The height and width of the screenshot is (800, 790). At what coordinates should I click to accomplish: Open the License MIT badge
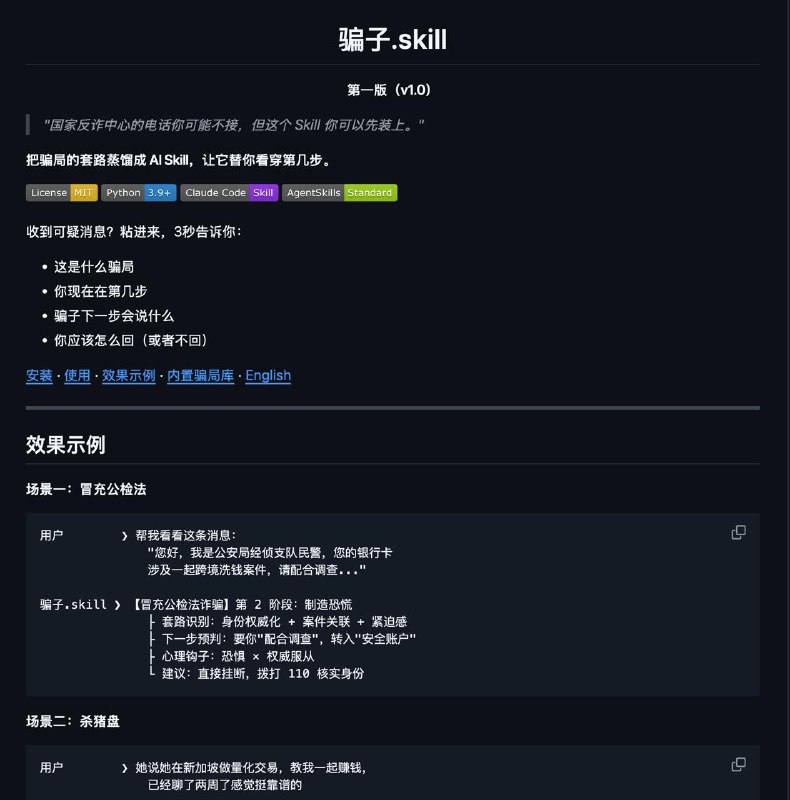[61, 192]
